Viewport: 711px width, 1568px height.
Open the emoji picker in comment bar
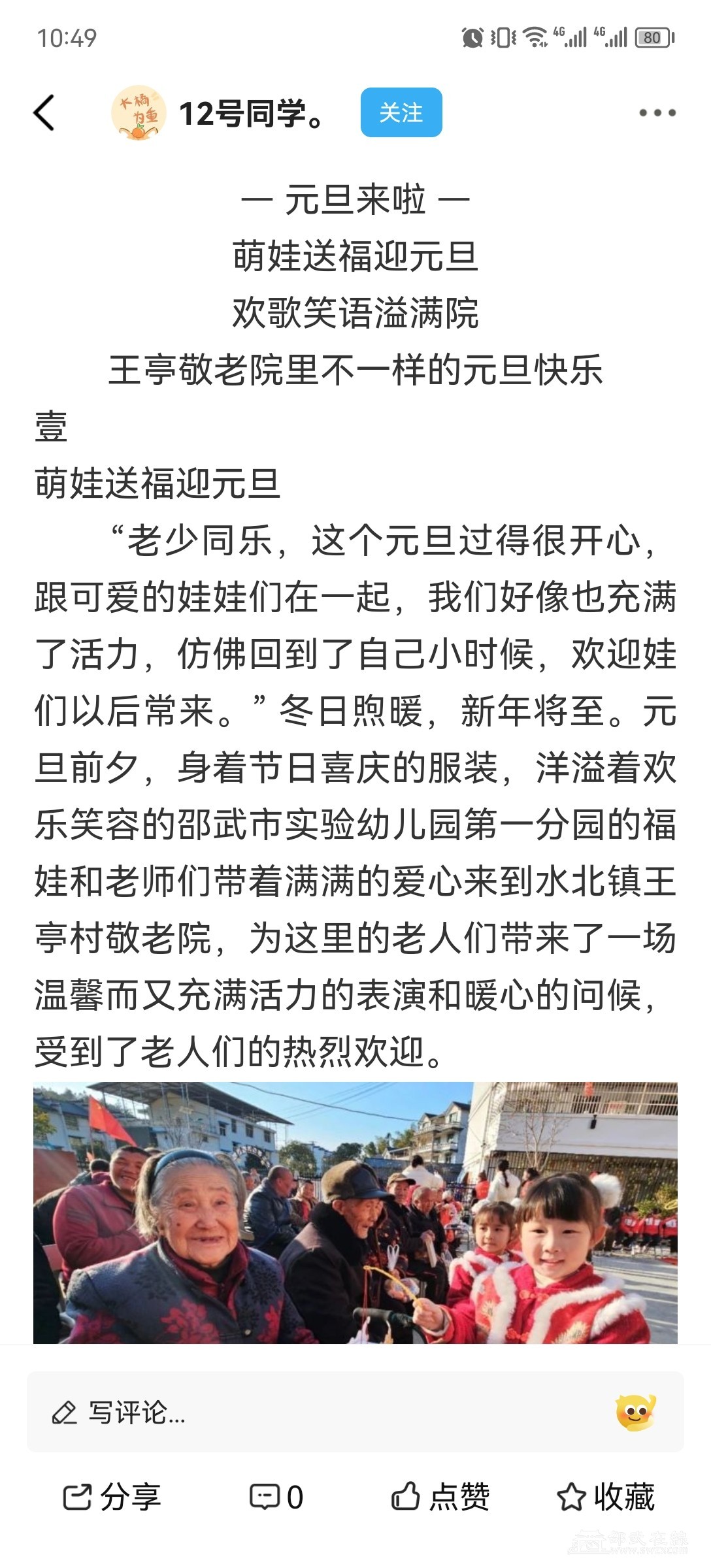point(635,1413)
